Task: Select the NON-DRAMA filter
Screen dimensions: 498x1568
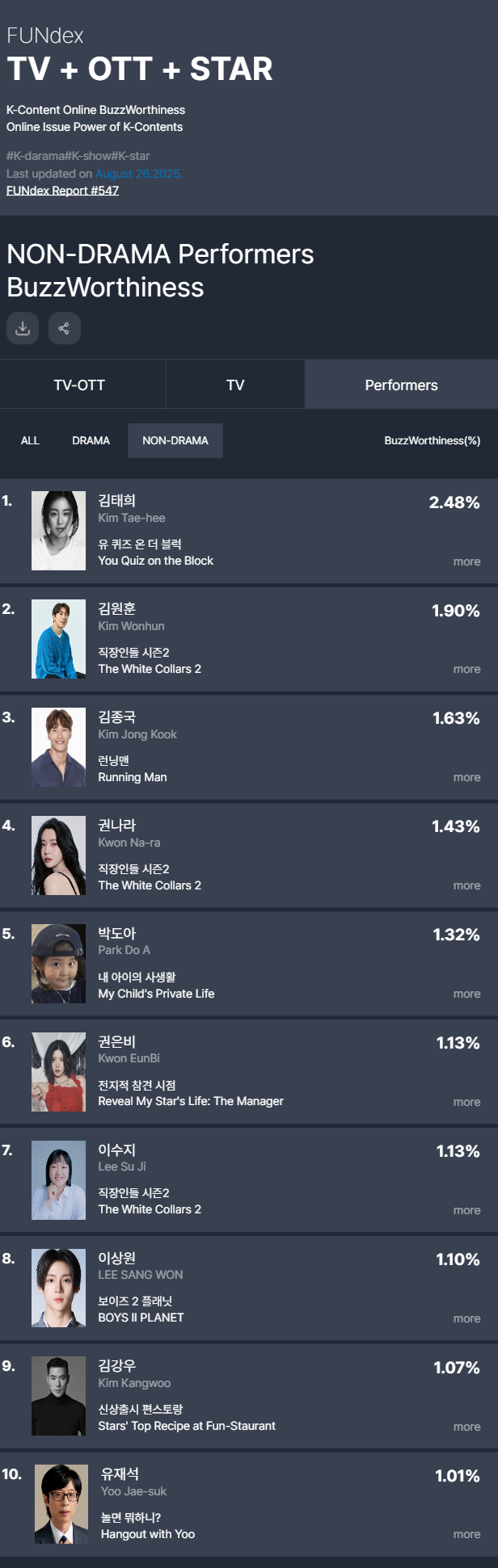Action: click(175, 440)
